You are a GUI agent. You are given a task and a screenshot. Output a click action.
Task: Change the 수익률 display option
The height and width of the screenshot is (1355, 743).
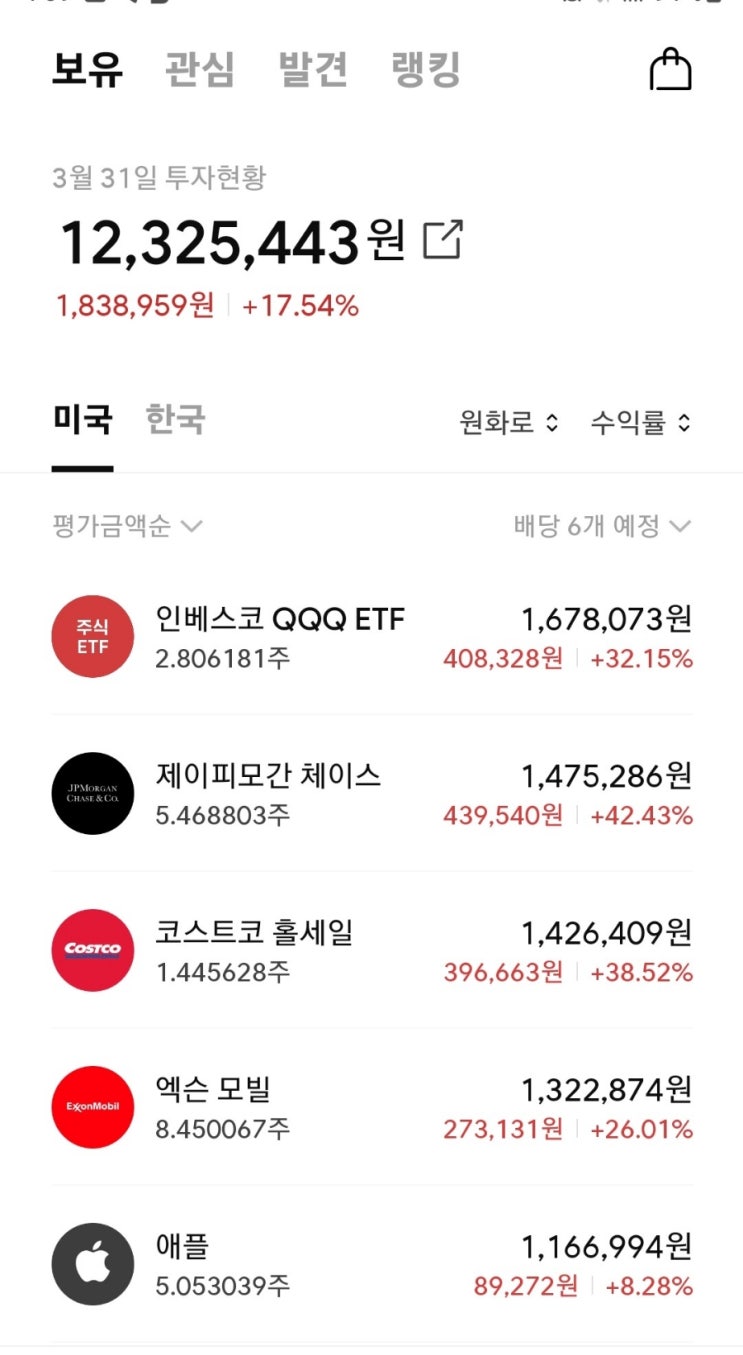640,423
